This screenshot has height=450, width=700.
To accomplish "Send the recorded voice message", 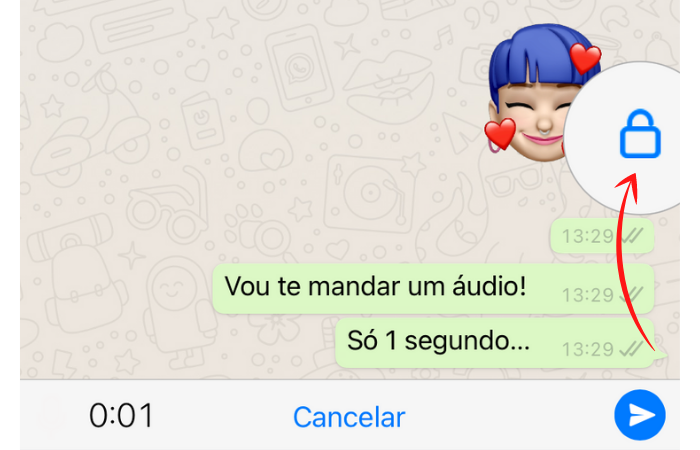I will click(x=640, y=415).
